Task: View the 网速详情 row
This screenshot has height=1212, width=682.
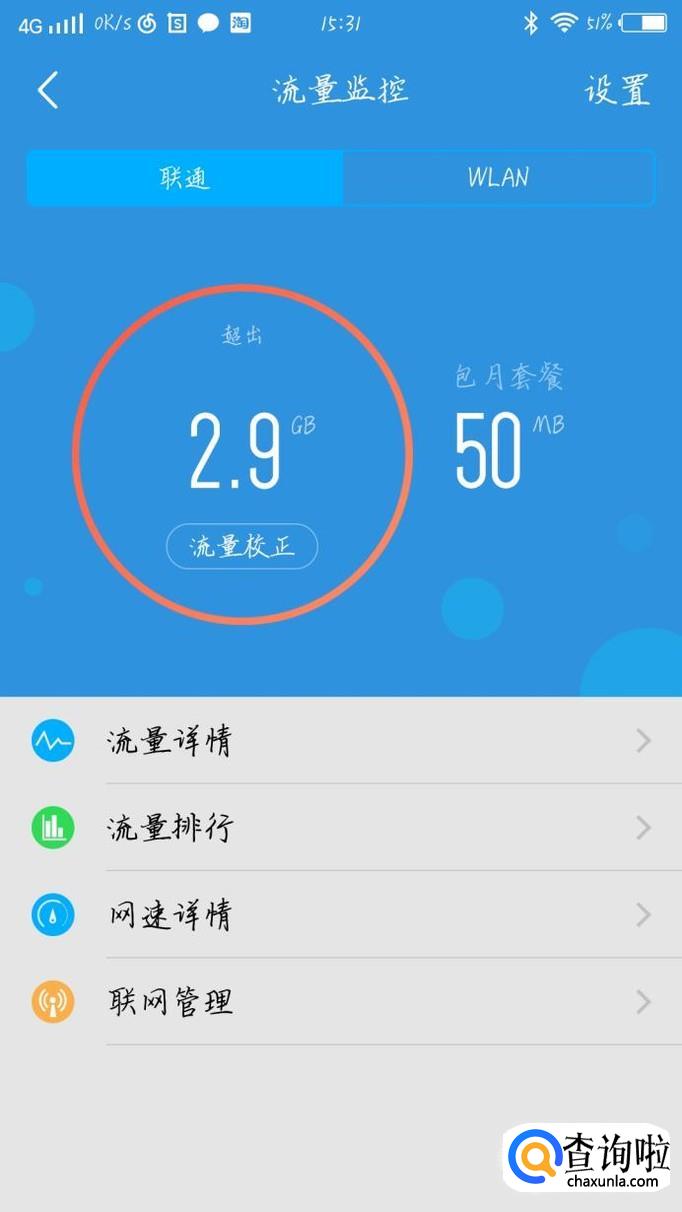Action: pos(340,915)
